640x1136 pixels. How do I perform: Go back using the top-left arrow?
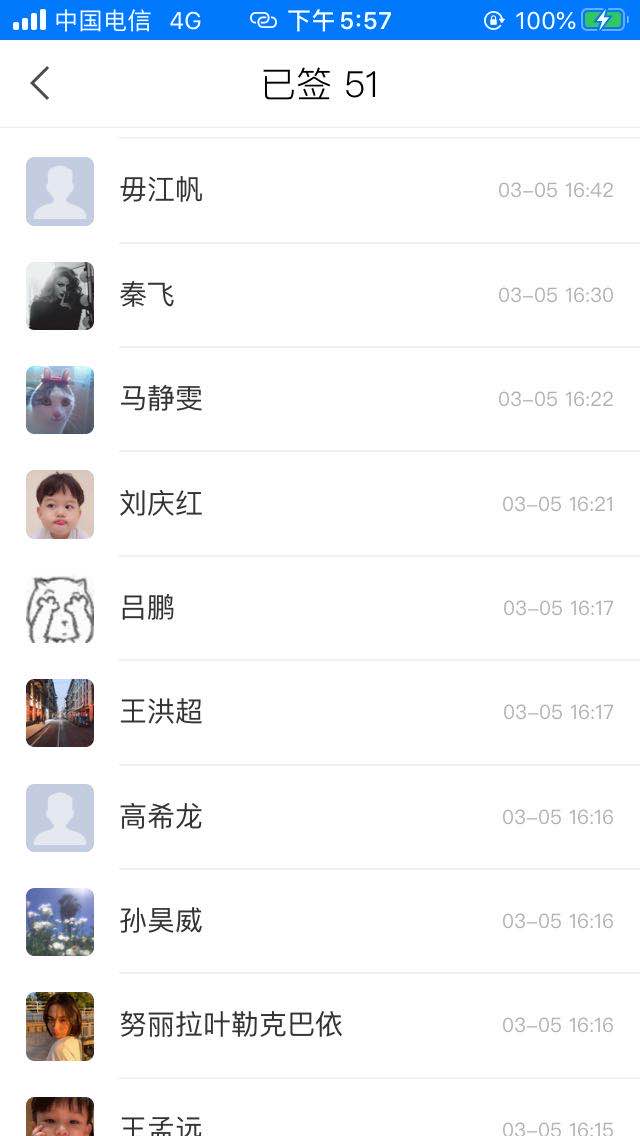point(40,84)
